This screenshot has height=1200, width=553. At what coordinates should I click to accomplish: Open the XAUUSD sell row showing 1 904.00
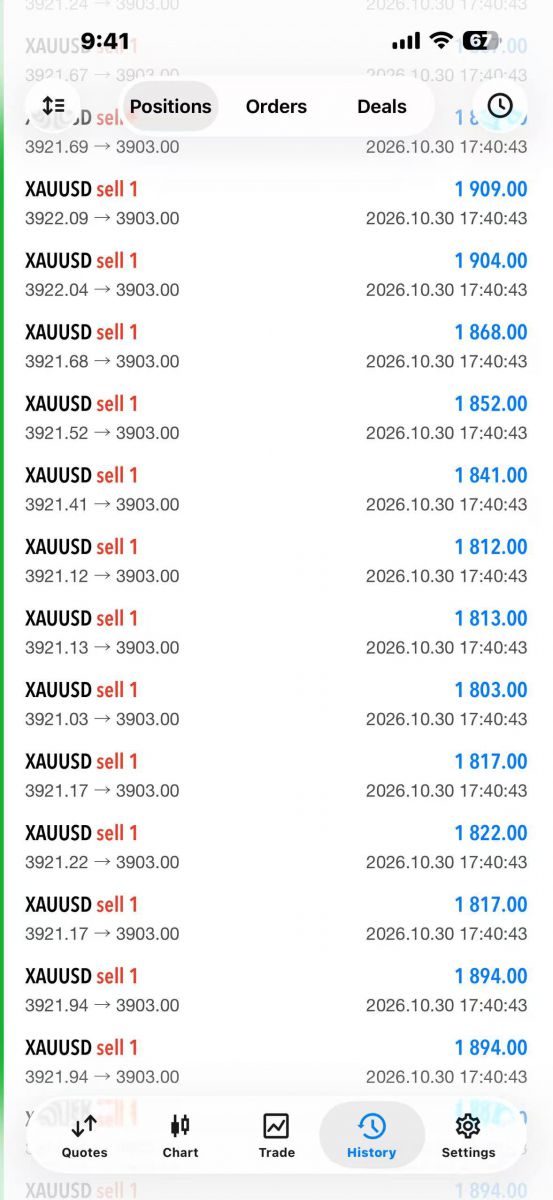276,275
